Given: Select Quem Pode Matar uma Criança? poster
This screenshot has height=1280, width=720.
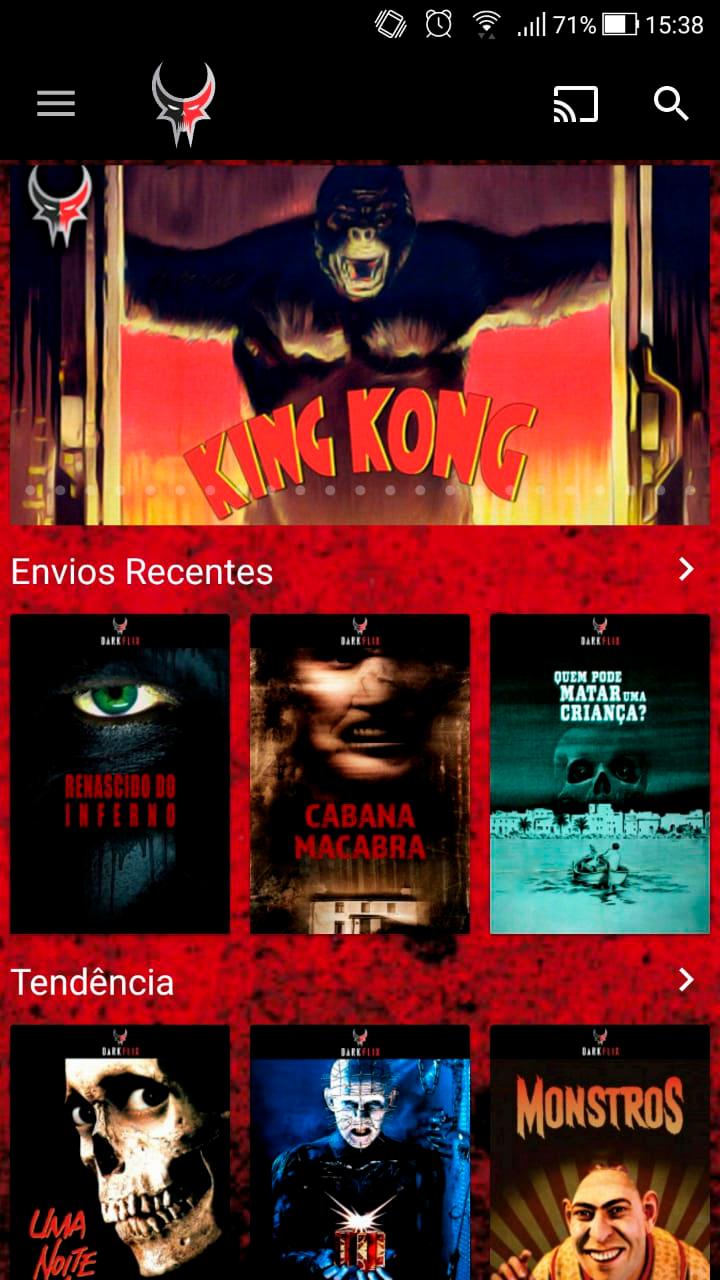Looking at the screenshot, I should click(600, 774).
